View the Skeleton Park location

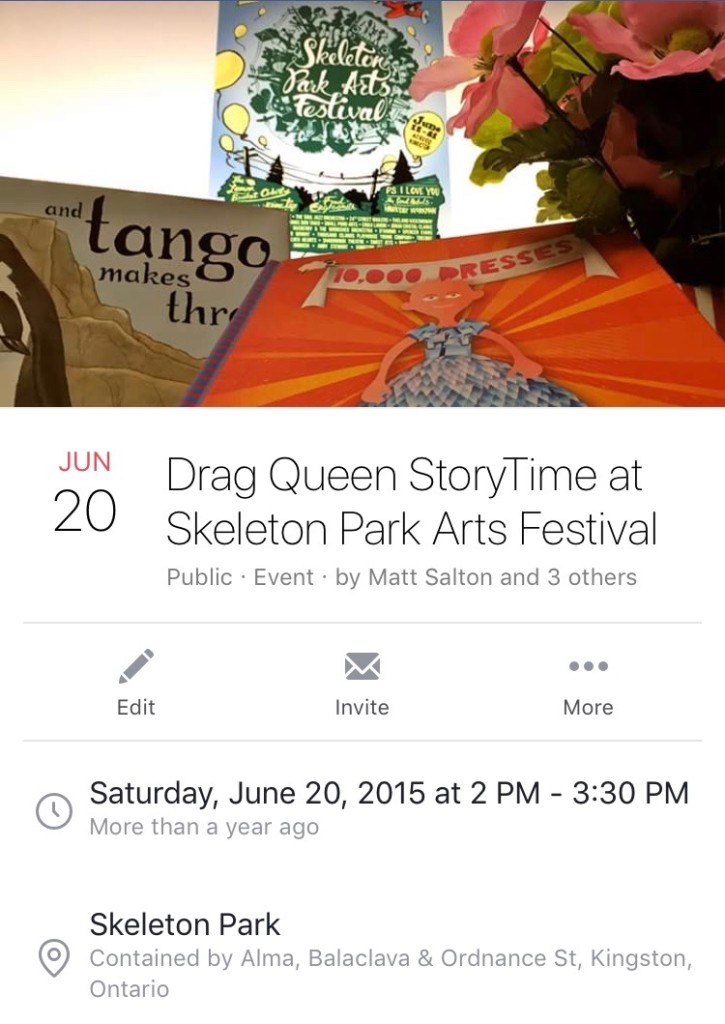185,925
